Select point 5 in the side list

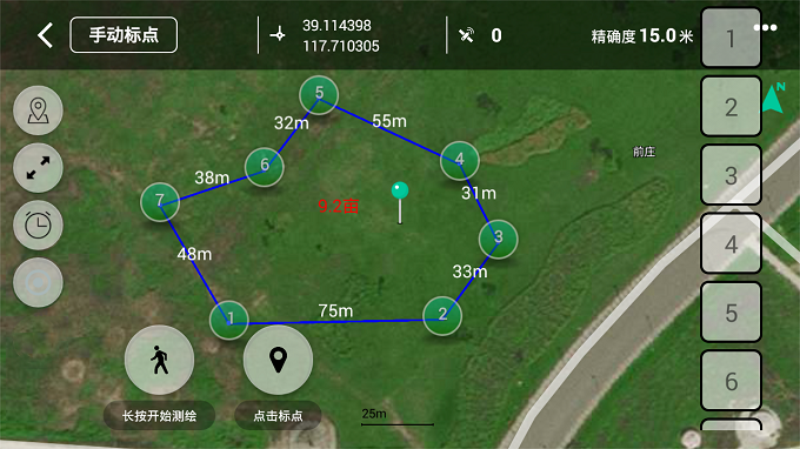click(x=730, y=313)
